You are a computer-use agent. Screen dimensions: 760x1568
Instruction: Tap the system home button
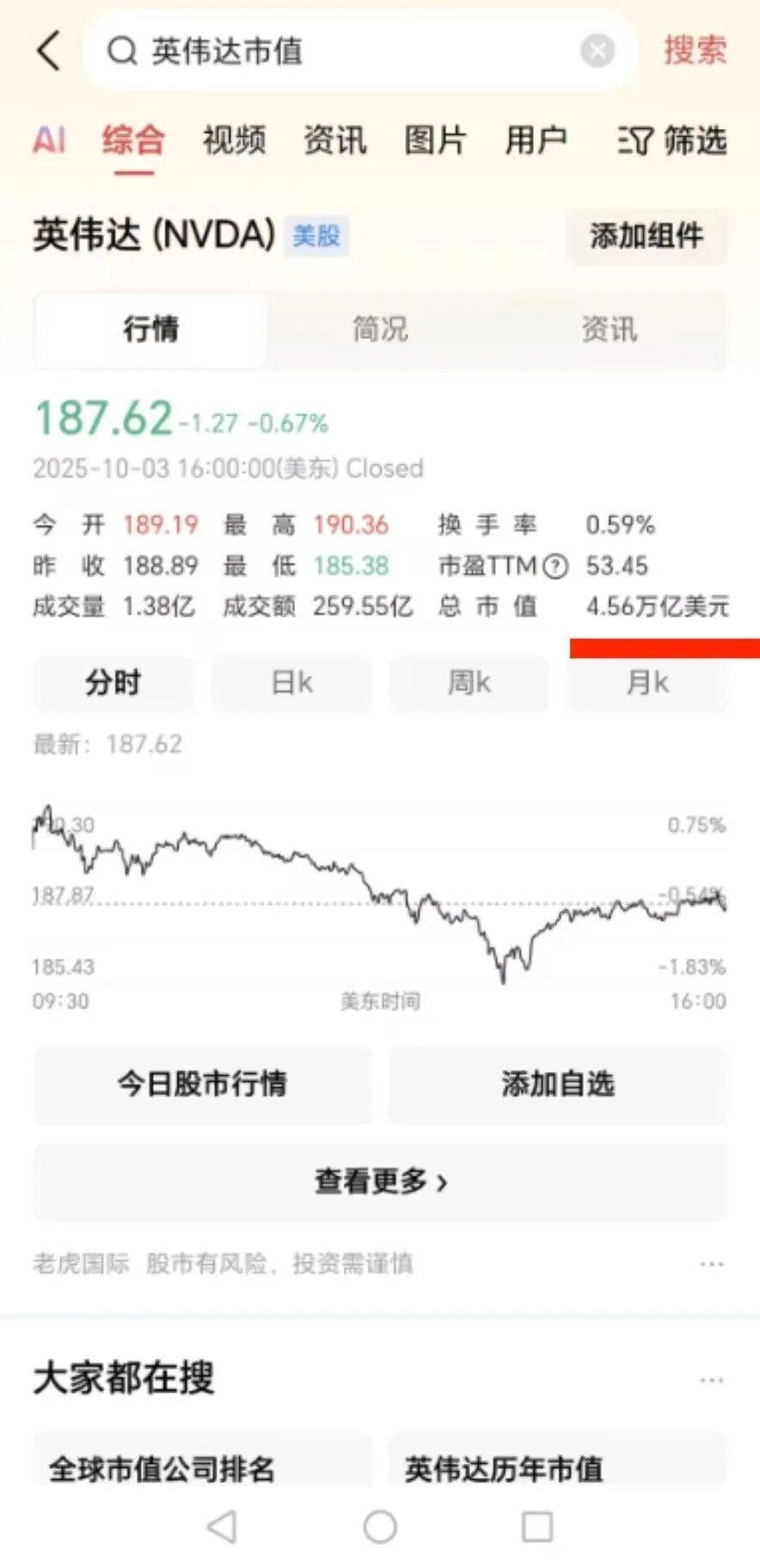click(380, 1528)
